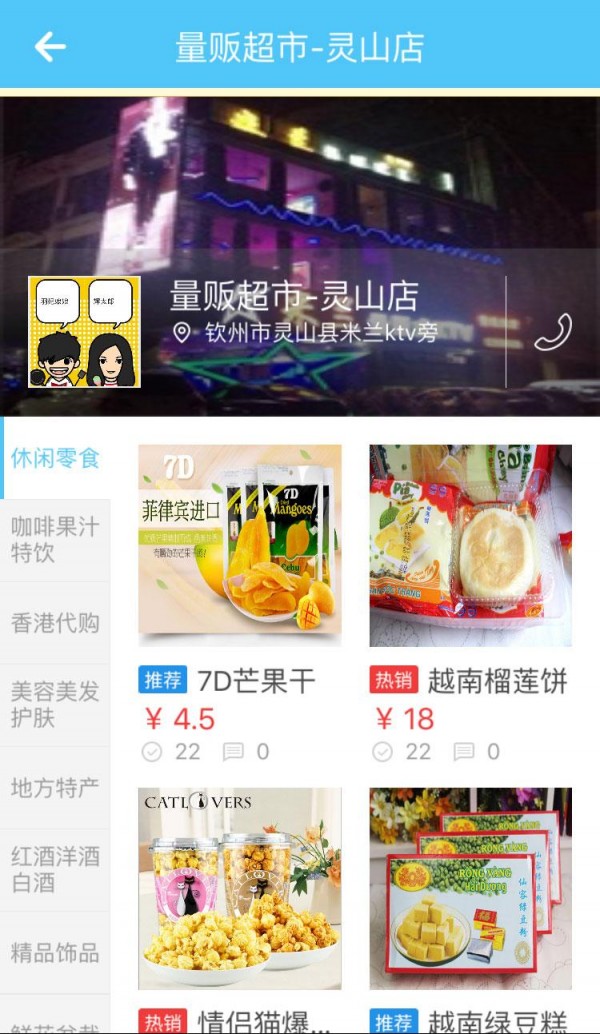The width and height of the screenshot is (600, 1034).
Task: Select the 休闲零食 category
Action: click(56, 459)
